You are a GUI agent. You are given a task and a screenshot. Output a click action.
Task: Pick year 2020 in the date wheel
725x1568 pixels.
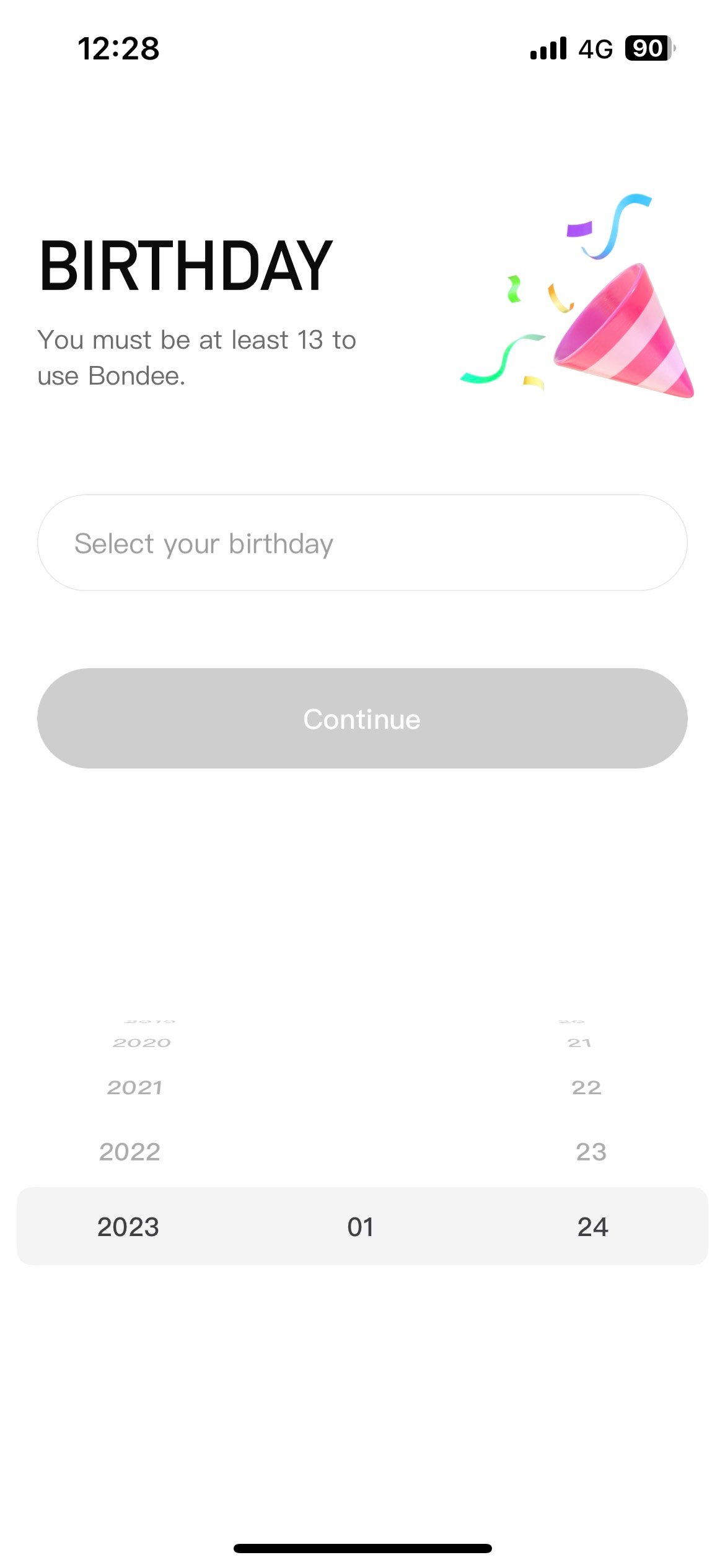point(141,1043)
